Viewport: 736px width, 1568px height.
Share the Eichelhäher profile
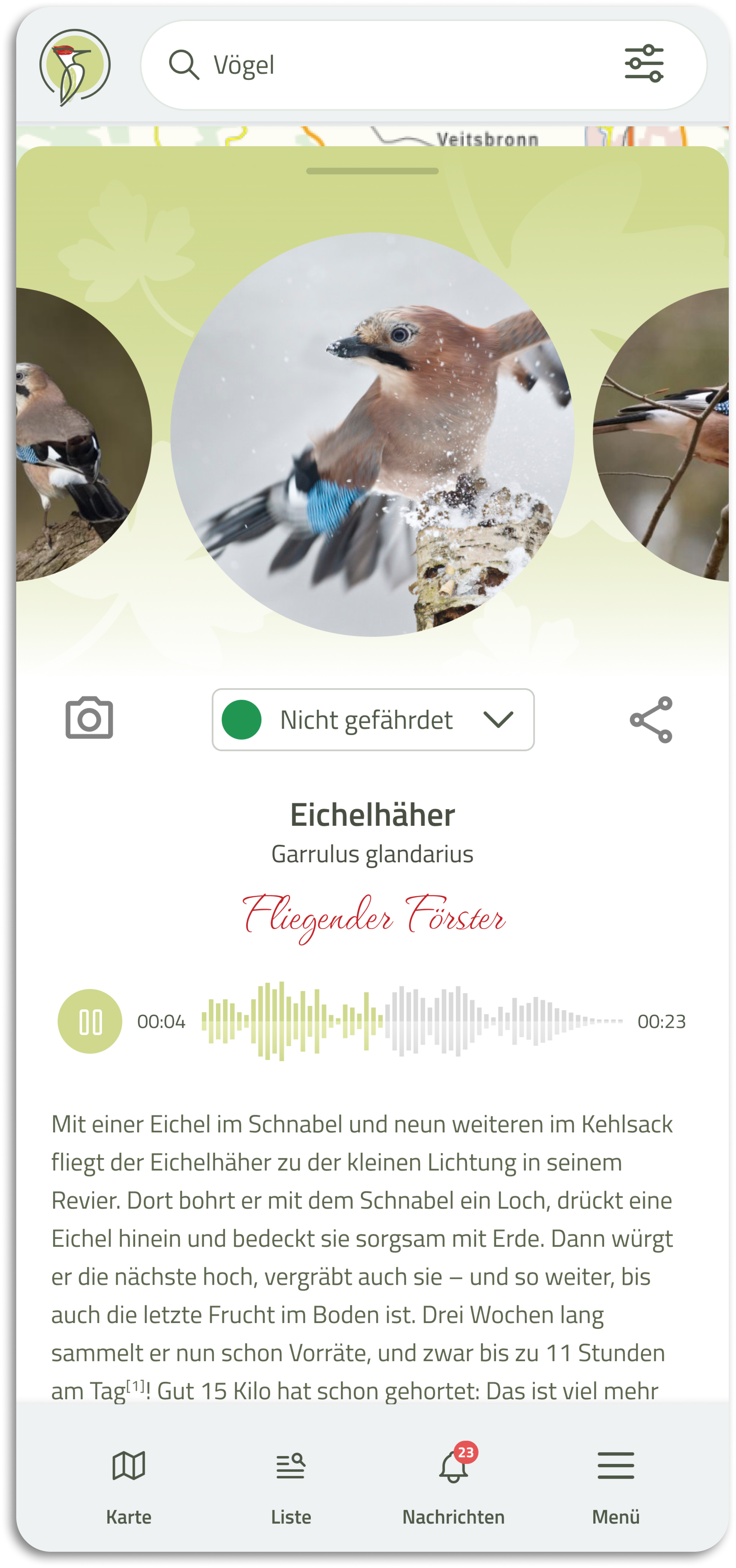[x=651, y=719]
